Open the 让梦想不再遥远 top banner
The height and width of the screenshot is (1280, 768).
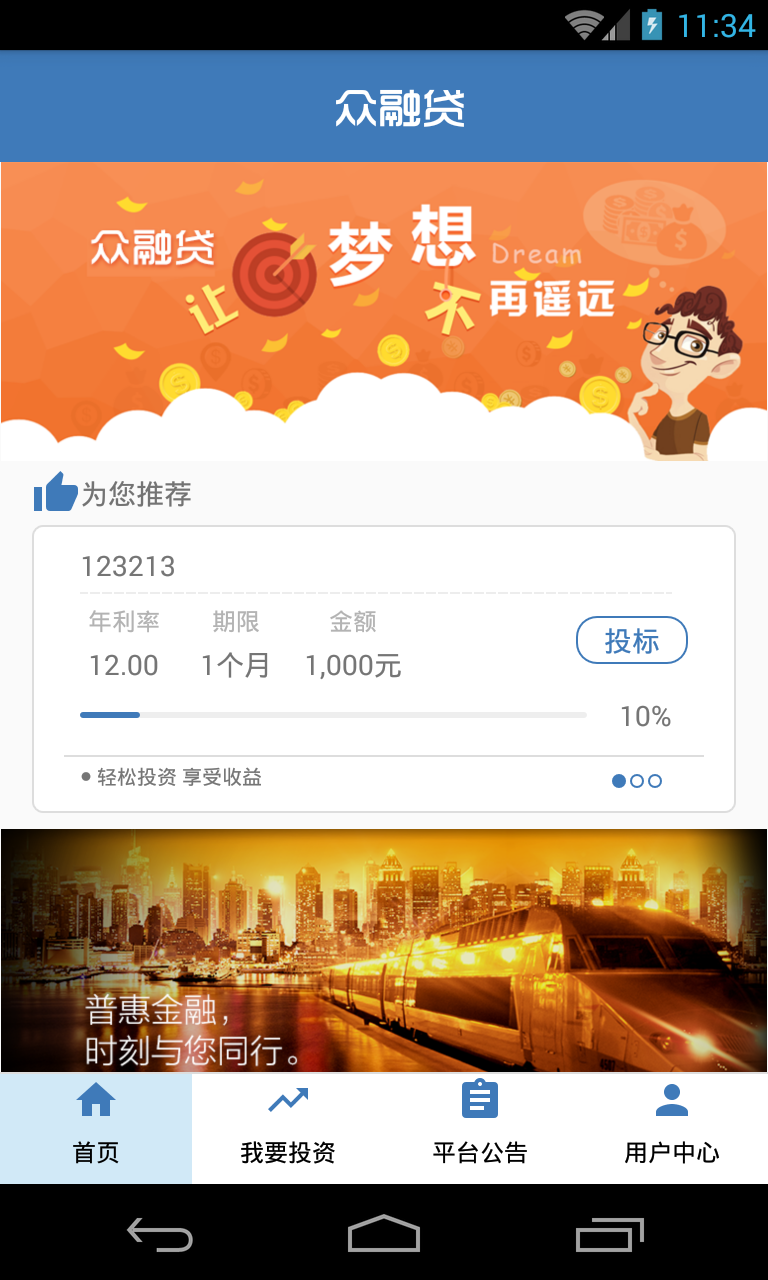(x=384, y=310)
